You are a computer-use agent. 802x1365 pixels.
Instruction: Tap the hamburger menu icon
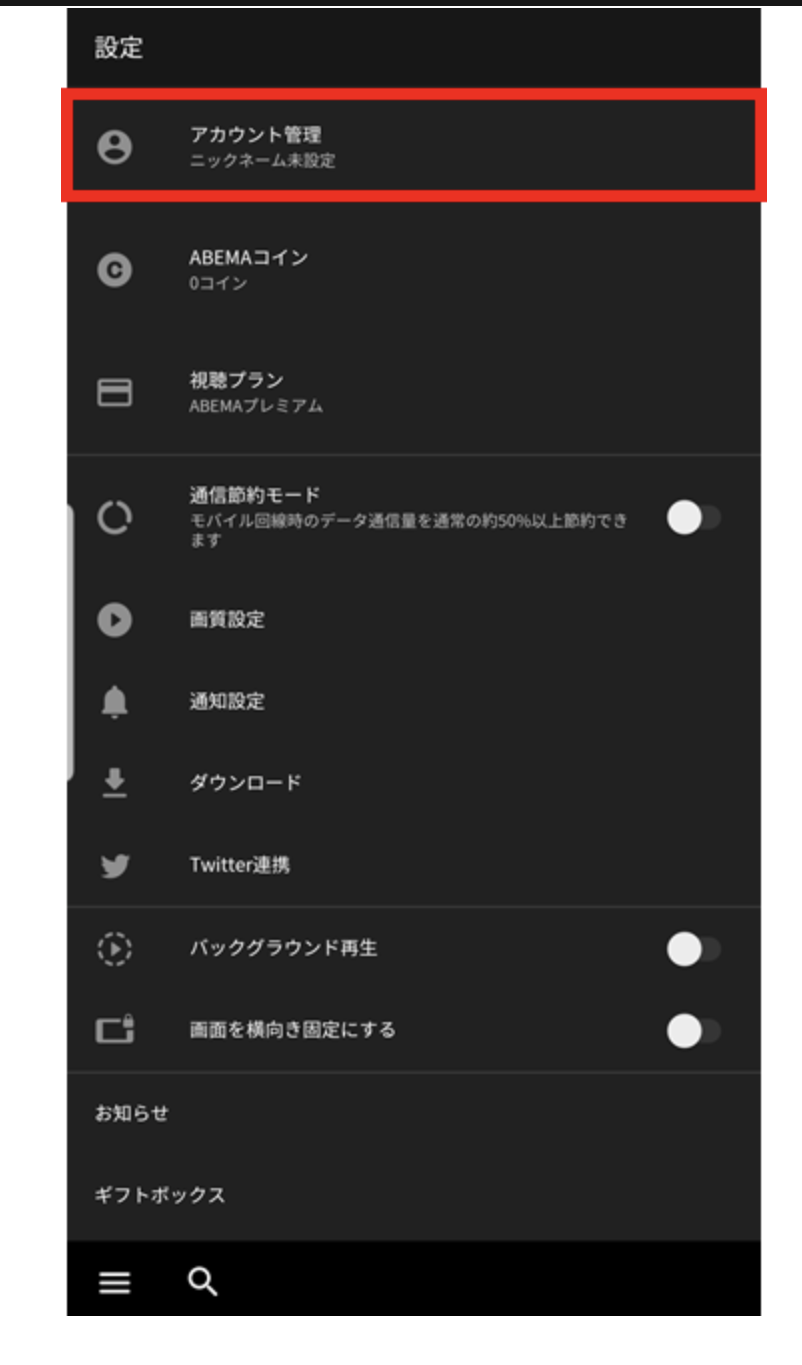115,1283
